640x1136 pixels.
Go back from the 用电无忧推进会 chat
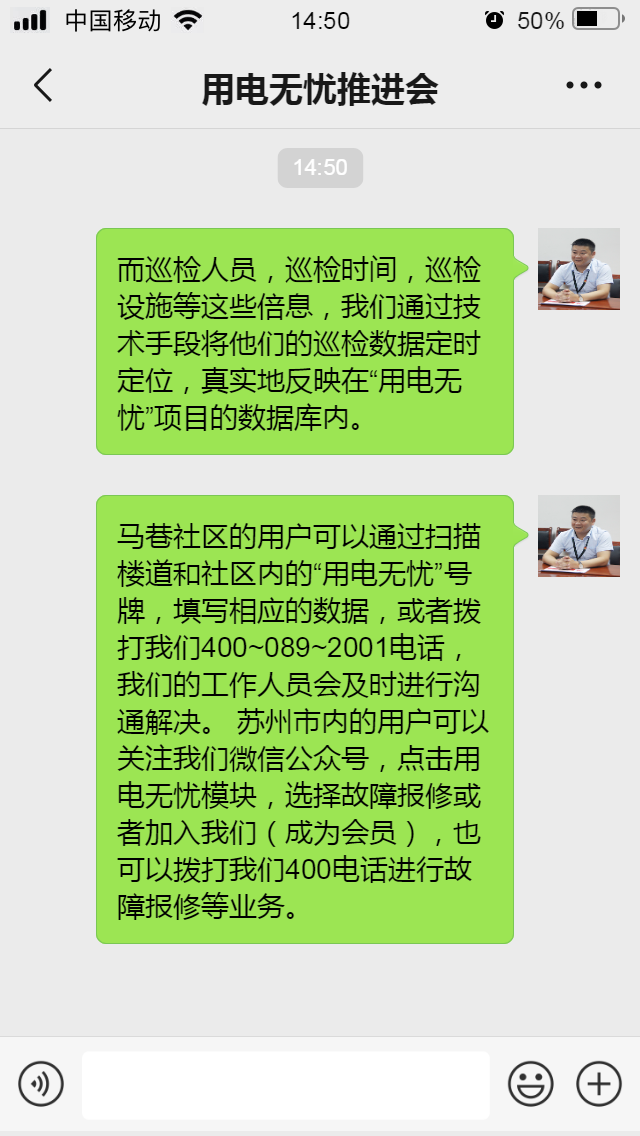pyautogui.click(x=43, y=85)
